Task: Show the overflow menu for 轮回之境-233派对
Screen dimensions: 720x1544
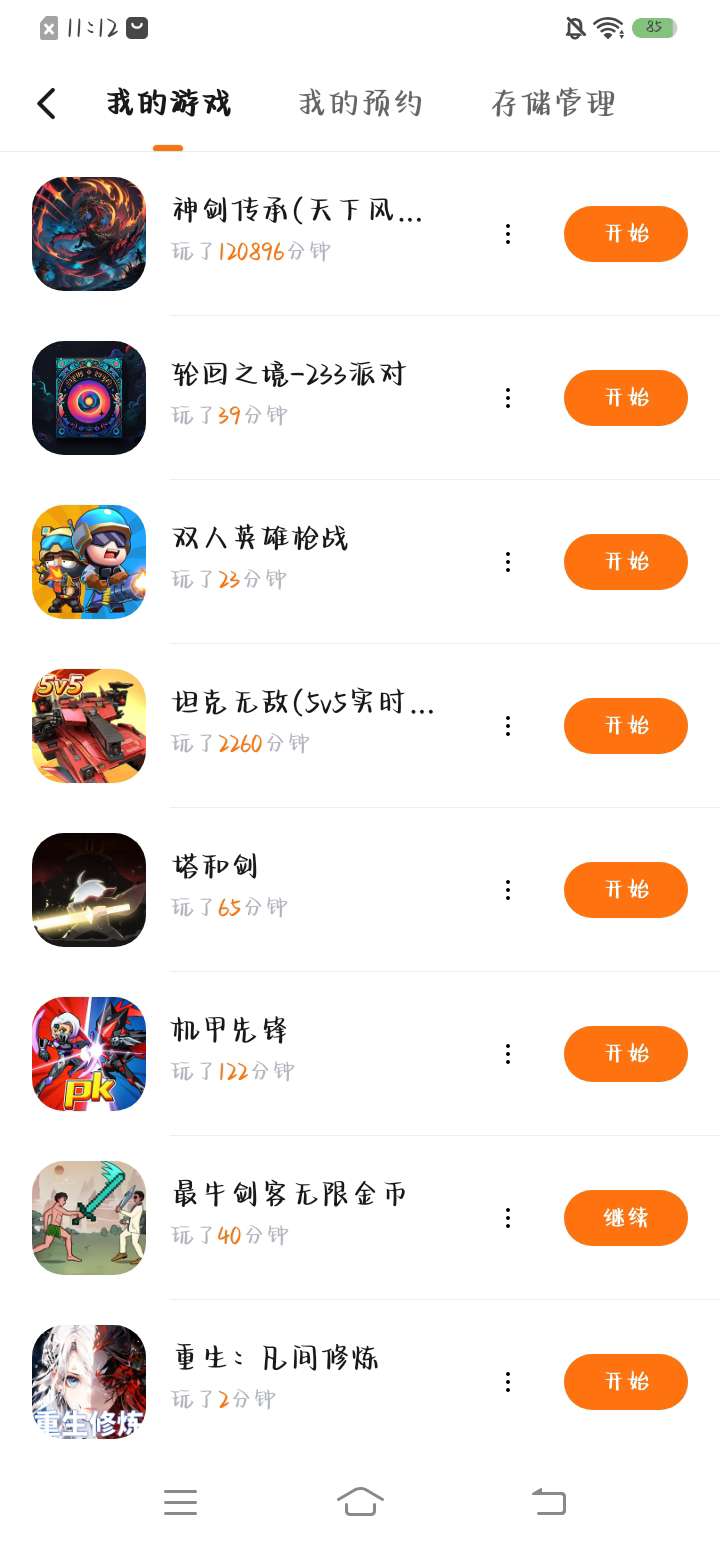Action: coord(508,398)
